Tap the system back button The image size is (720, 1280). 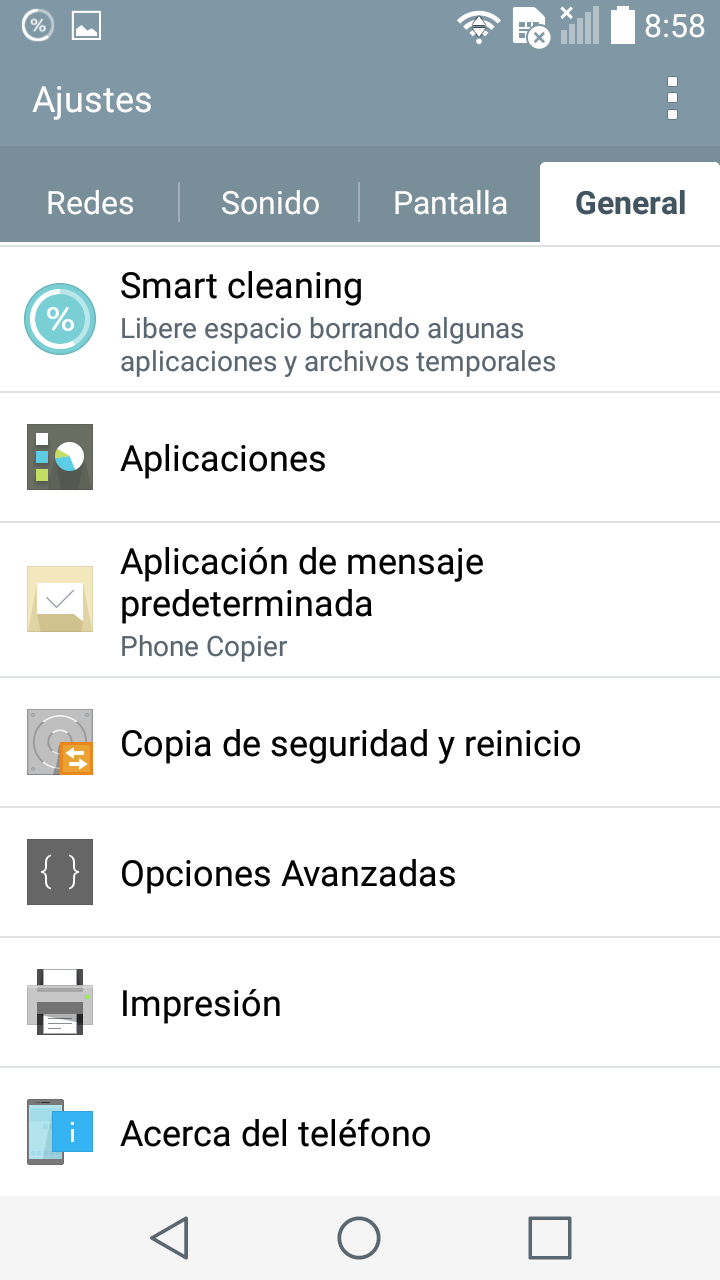(x=170, y=1238)
